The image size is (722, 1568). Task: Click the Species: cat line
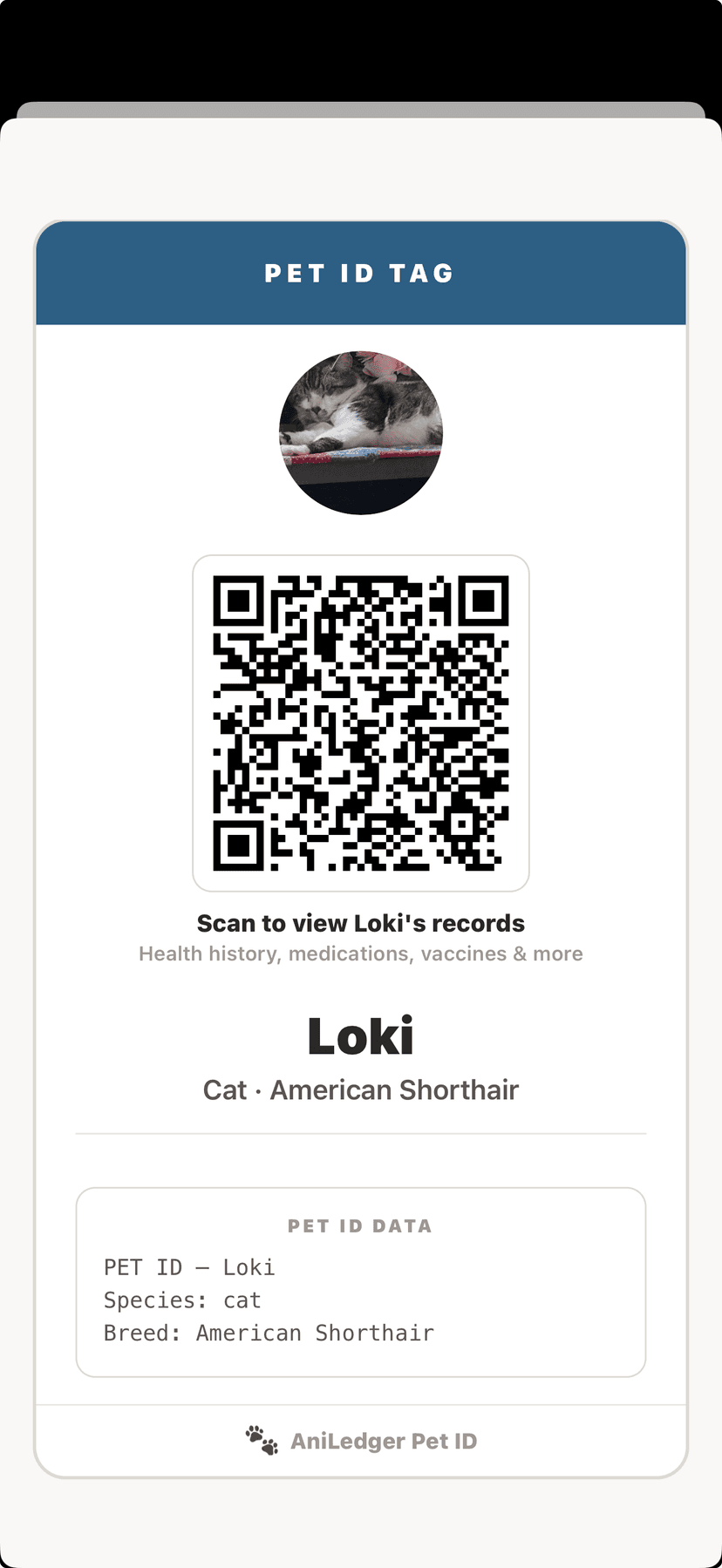pos(182,1300)
